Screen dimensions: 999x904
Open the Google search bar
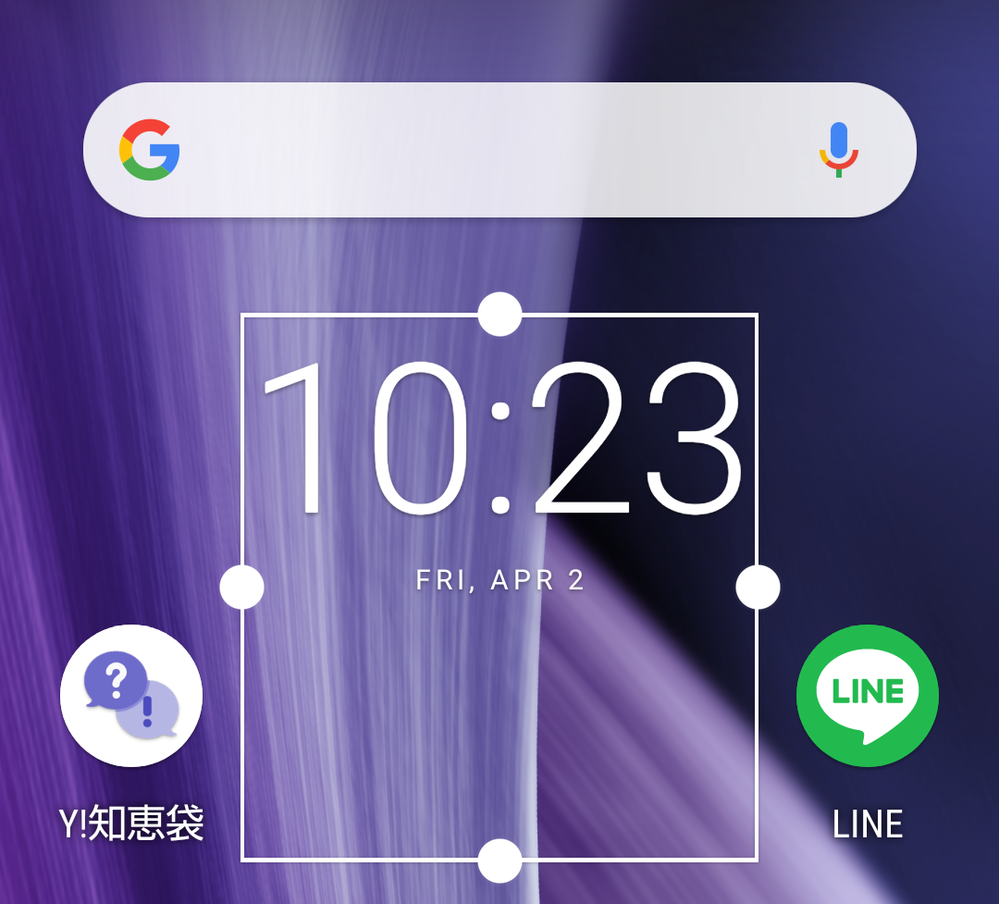click(x=480, y=150)
